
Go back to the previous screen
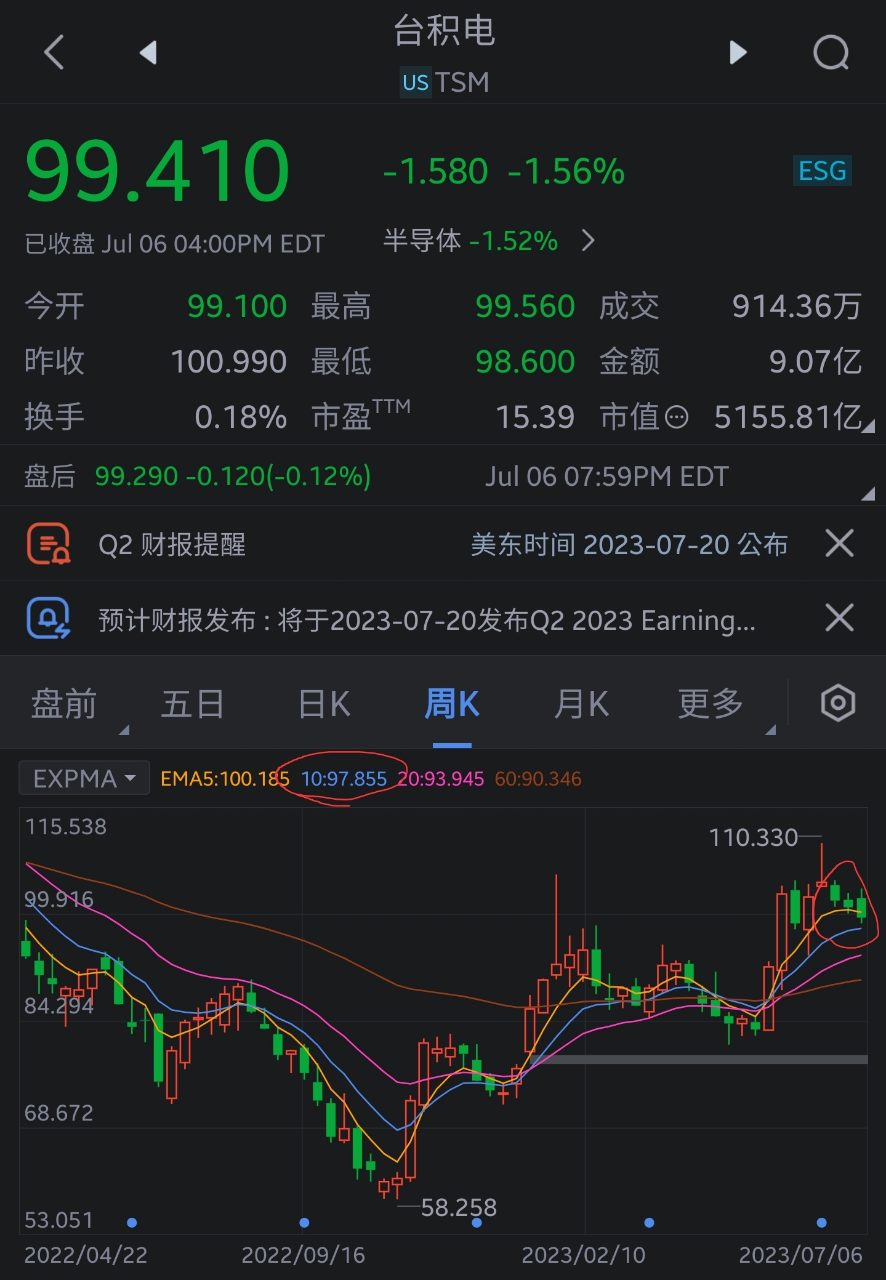pos(54,52)
